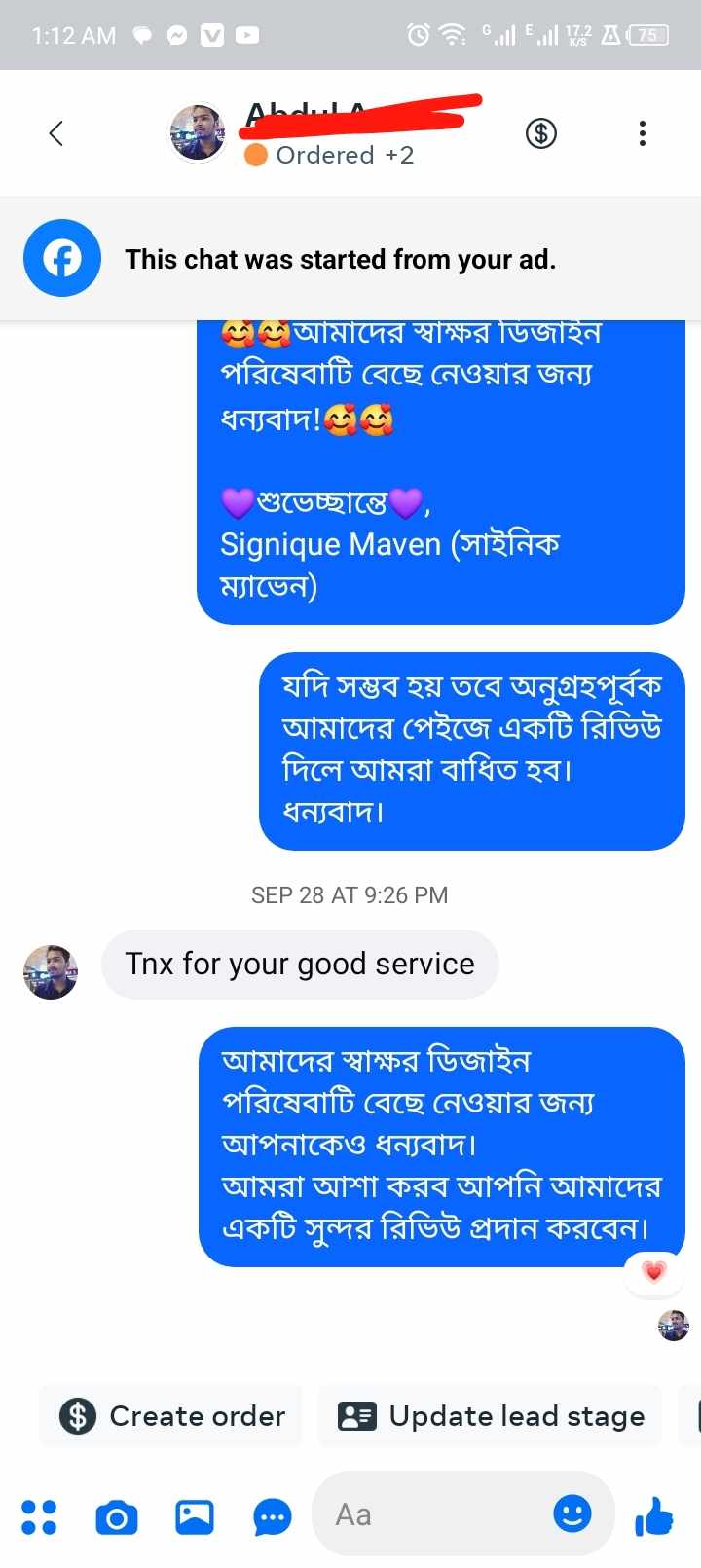Open the emoji smiley picker
The height and width of the screenshot is (1568, 701).
[x=572, y=1513]
